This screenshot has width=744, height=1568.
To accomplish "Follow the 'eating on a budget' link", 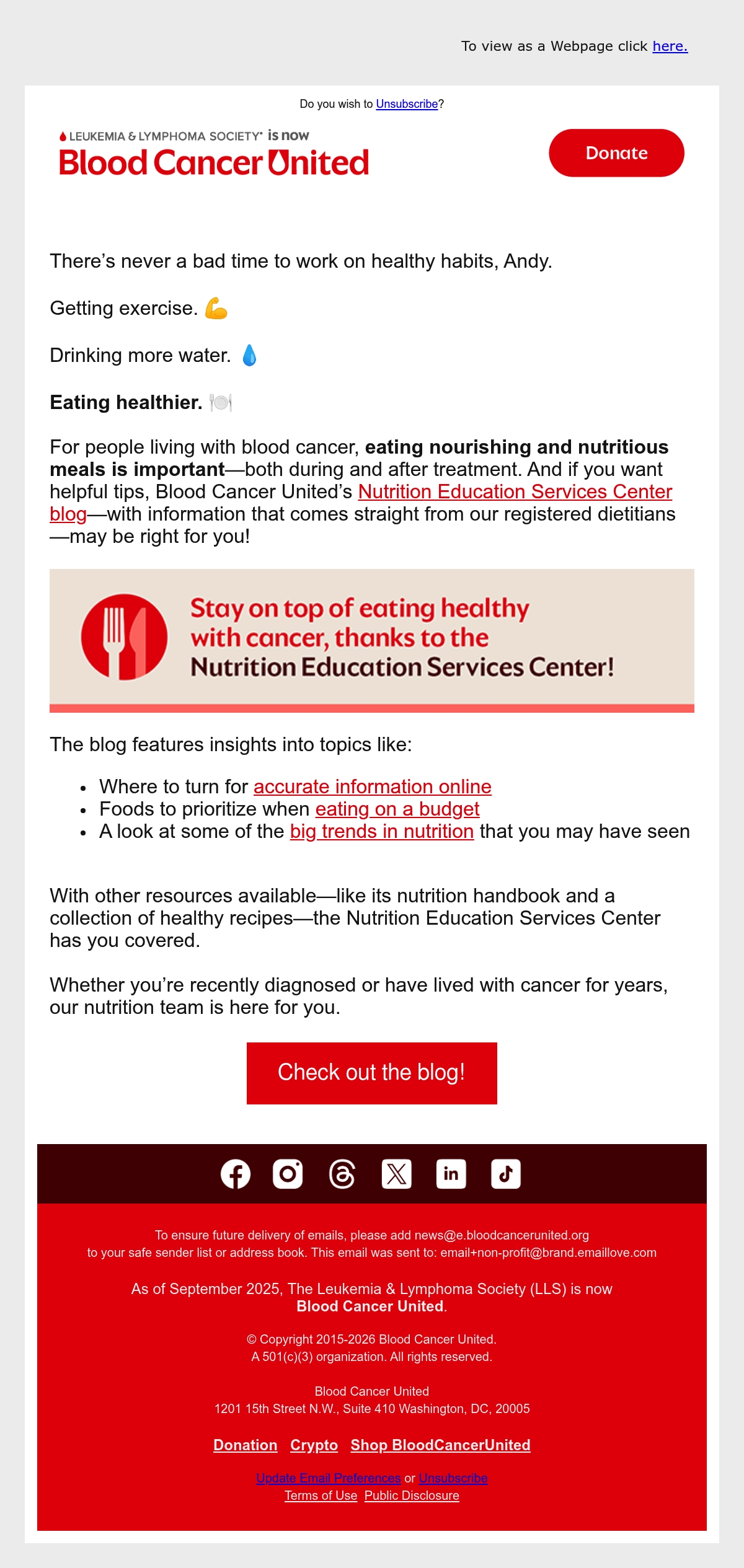I will click(397, 809).
